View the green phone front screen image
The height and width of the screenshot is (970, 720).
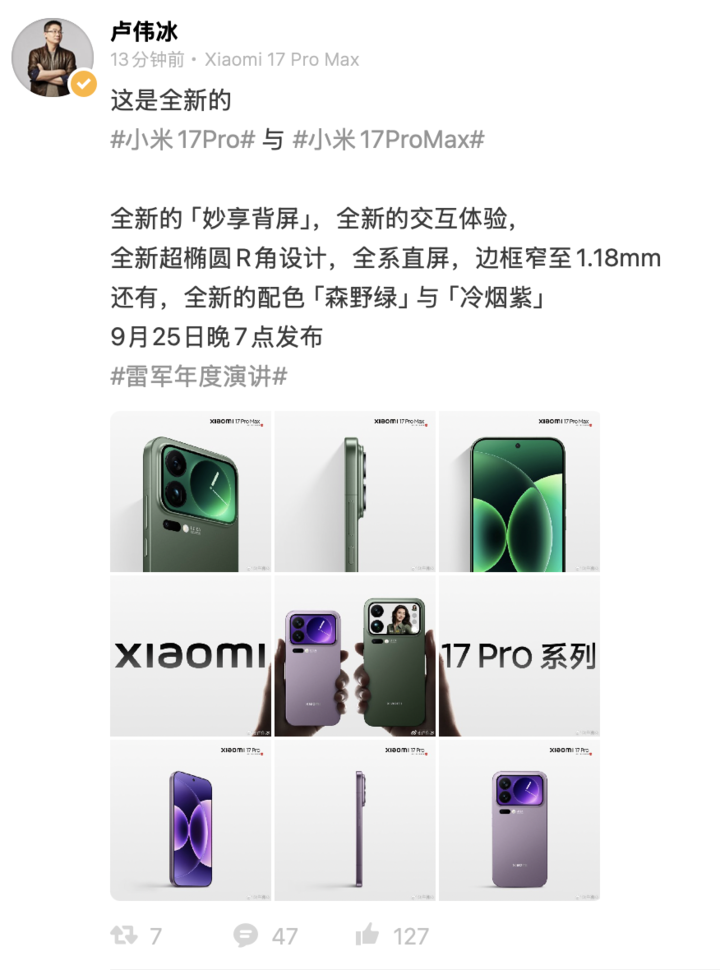519,491
